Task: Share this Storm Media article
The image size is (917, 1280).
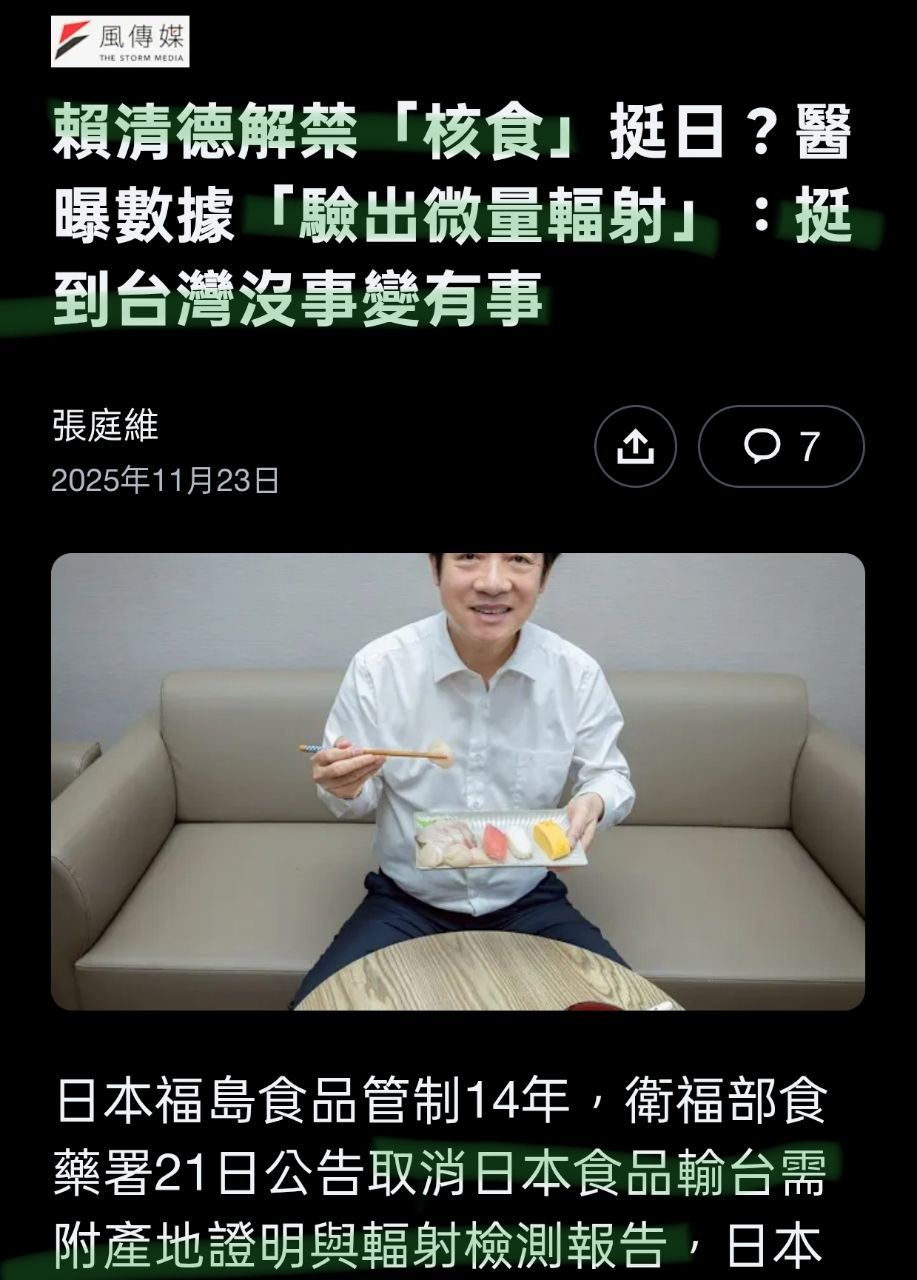Action: tap(635, 447)
